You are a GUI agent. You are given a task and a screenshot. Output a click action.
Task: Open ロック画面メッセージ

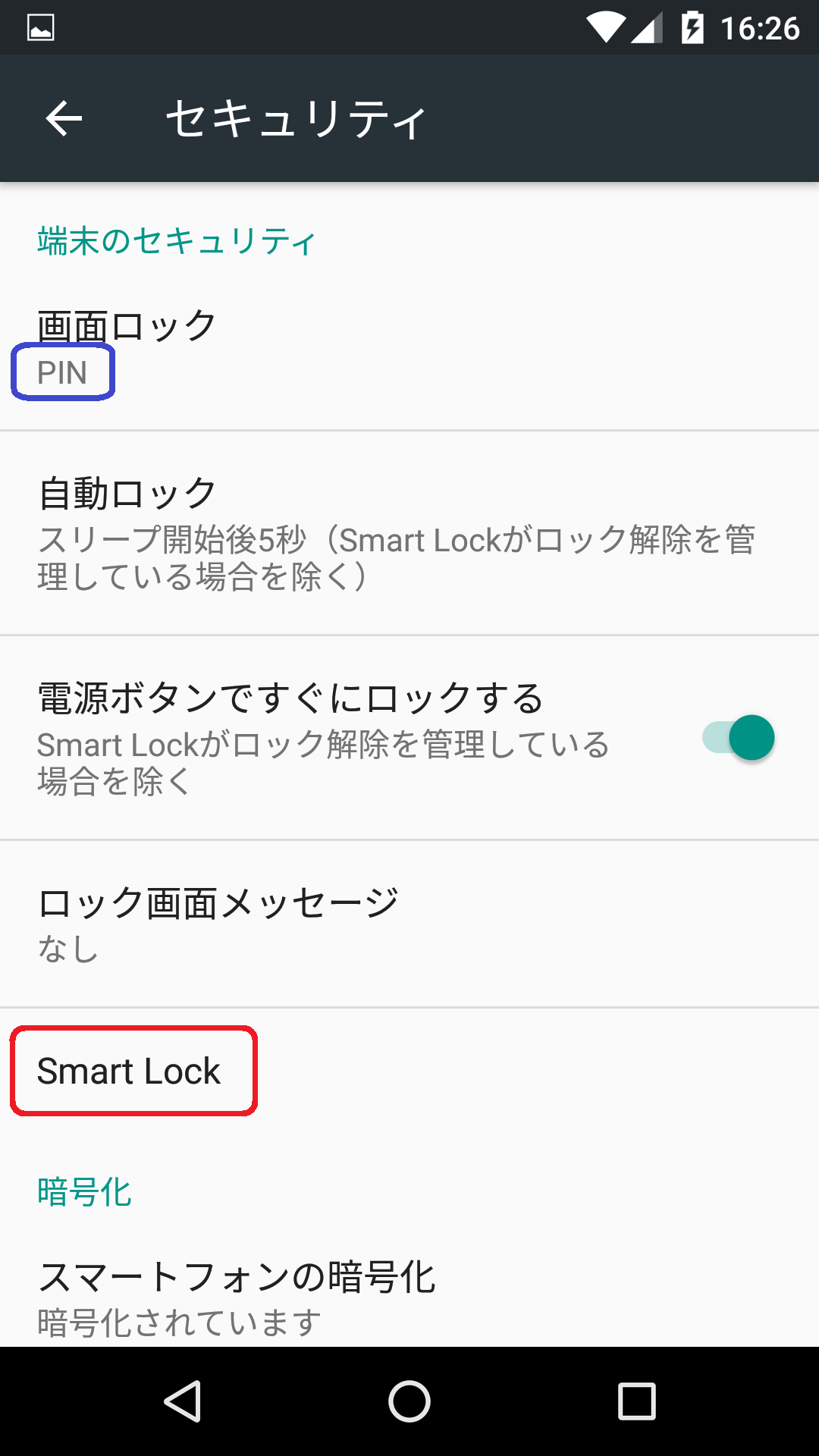pyautogui.click(x=409, y=924)
